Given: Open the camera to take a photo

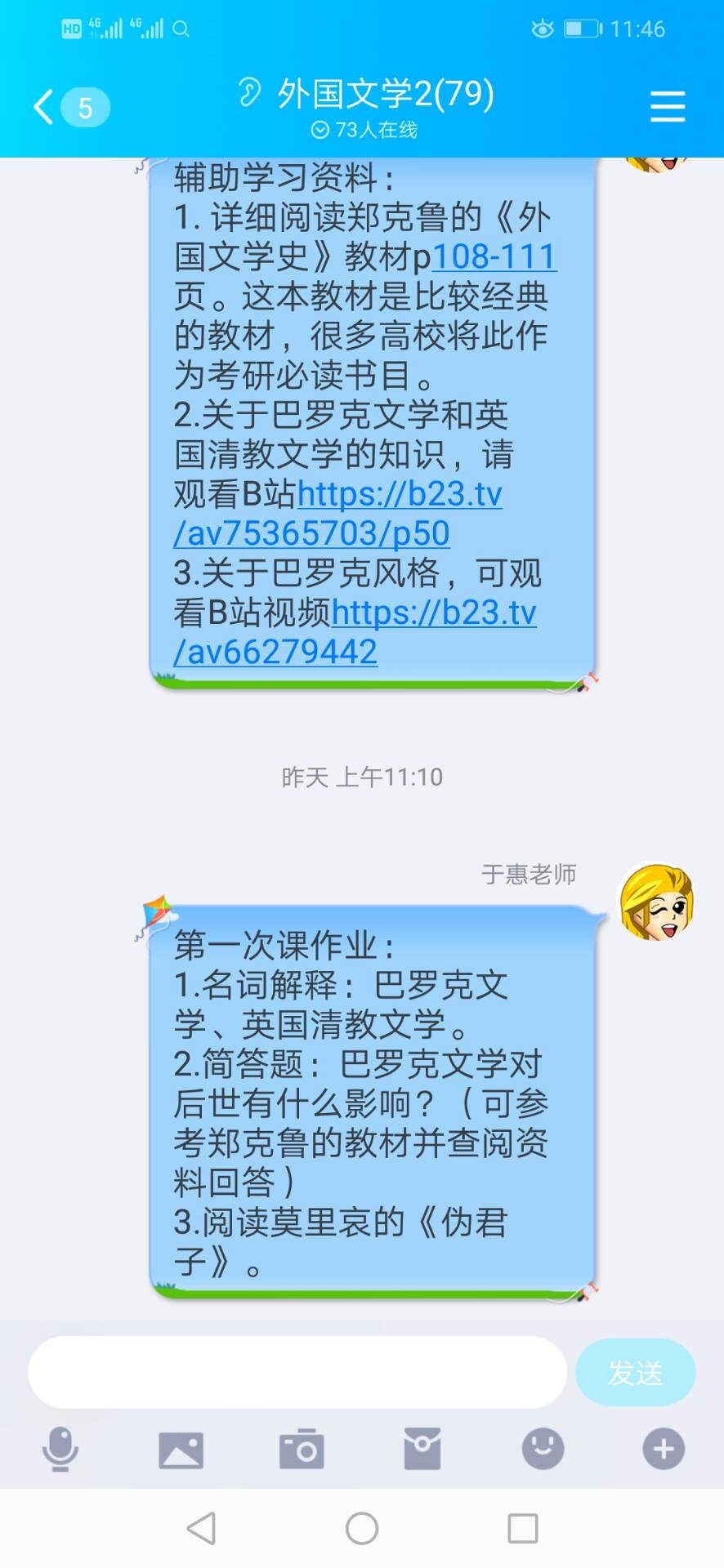Looking at the screenshot, I should [302, 1450].
